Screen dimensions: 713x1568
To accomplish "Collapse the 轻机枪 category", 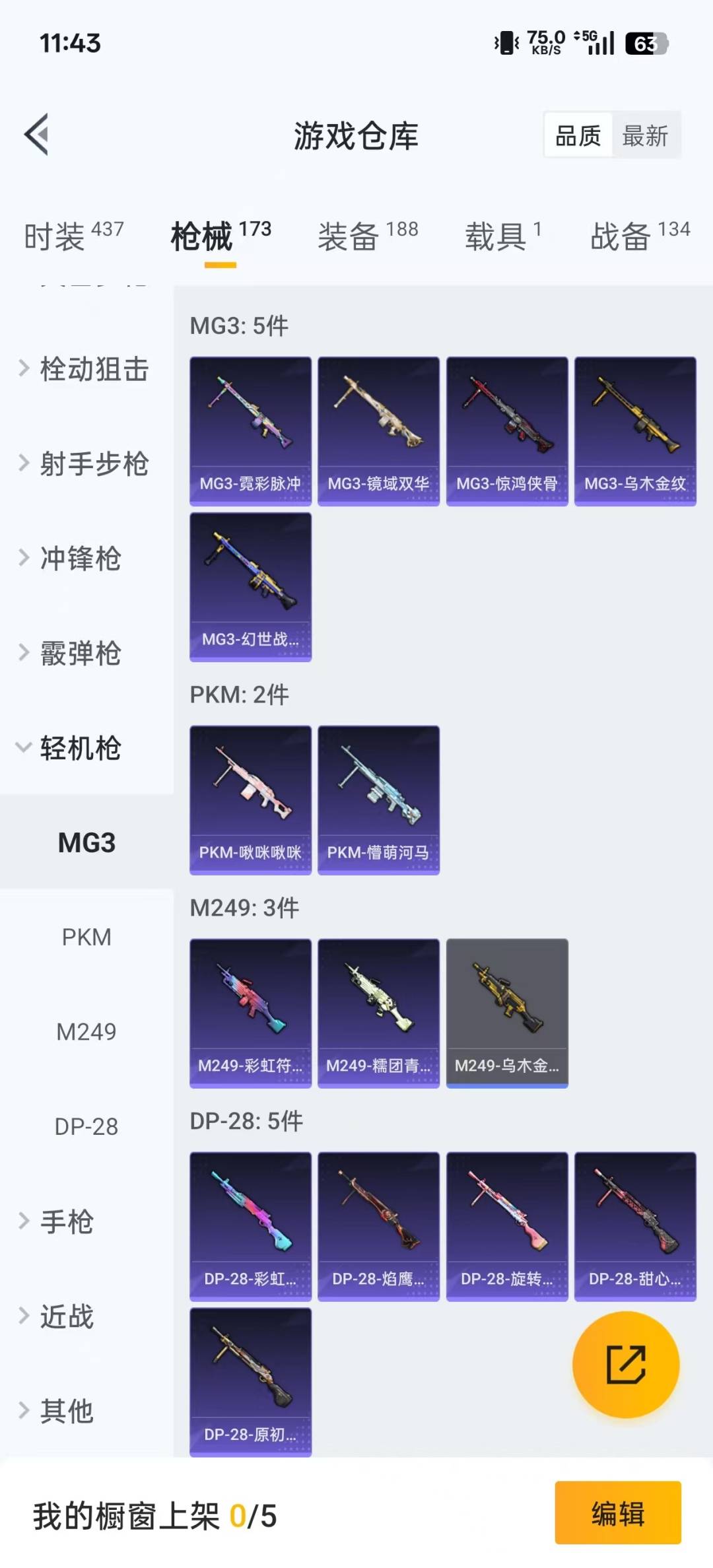I will point(79,748).
